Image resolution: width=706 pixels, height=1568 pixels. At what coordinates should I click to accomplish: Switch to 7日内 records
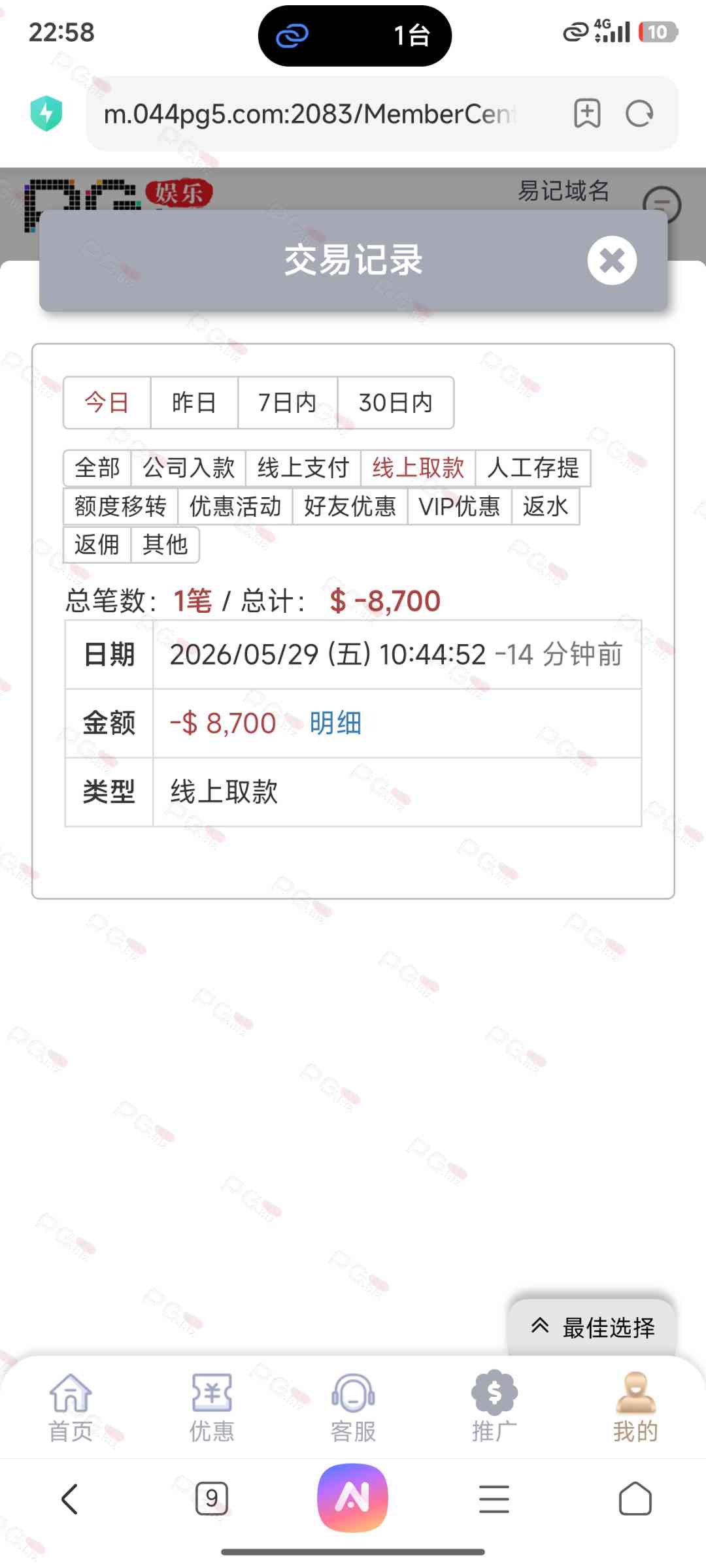[x=288, y=402]
